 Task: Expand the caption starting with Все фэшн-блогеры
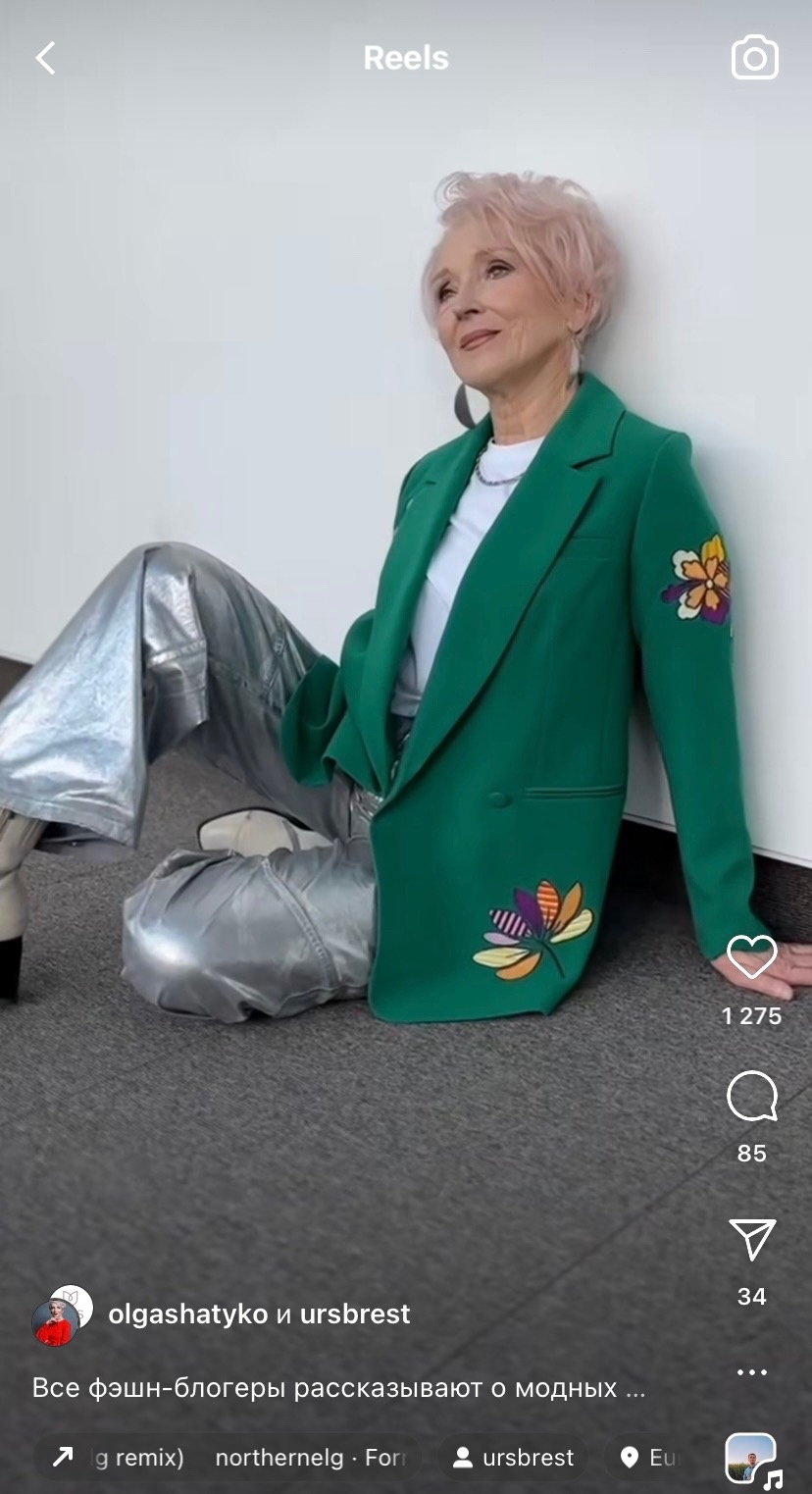[x=338, y=1388]
